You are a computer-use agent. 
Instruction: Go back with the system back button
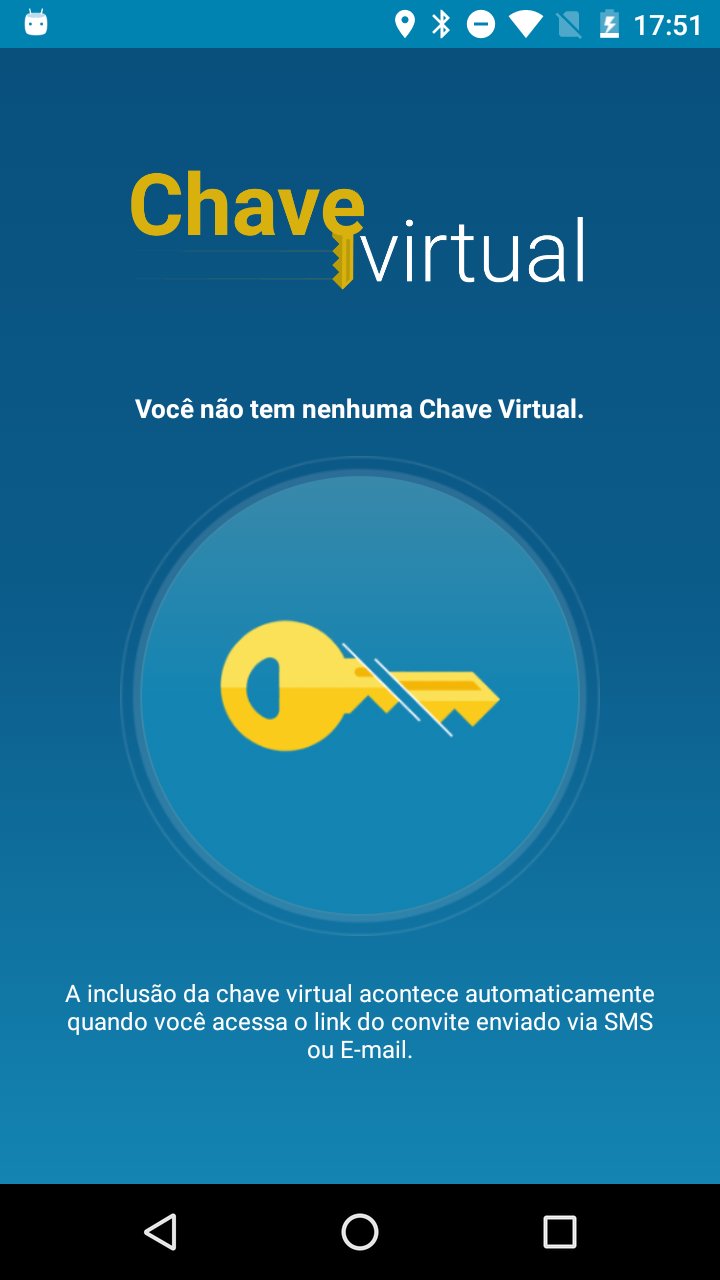(x=160, y=1232)
